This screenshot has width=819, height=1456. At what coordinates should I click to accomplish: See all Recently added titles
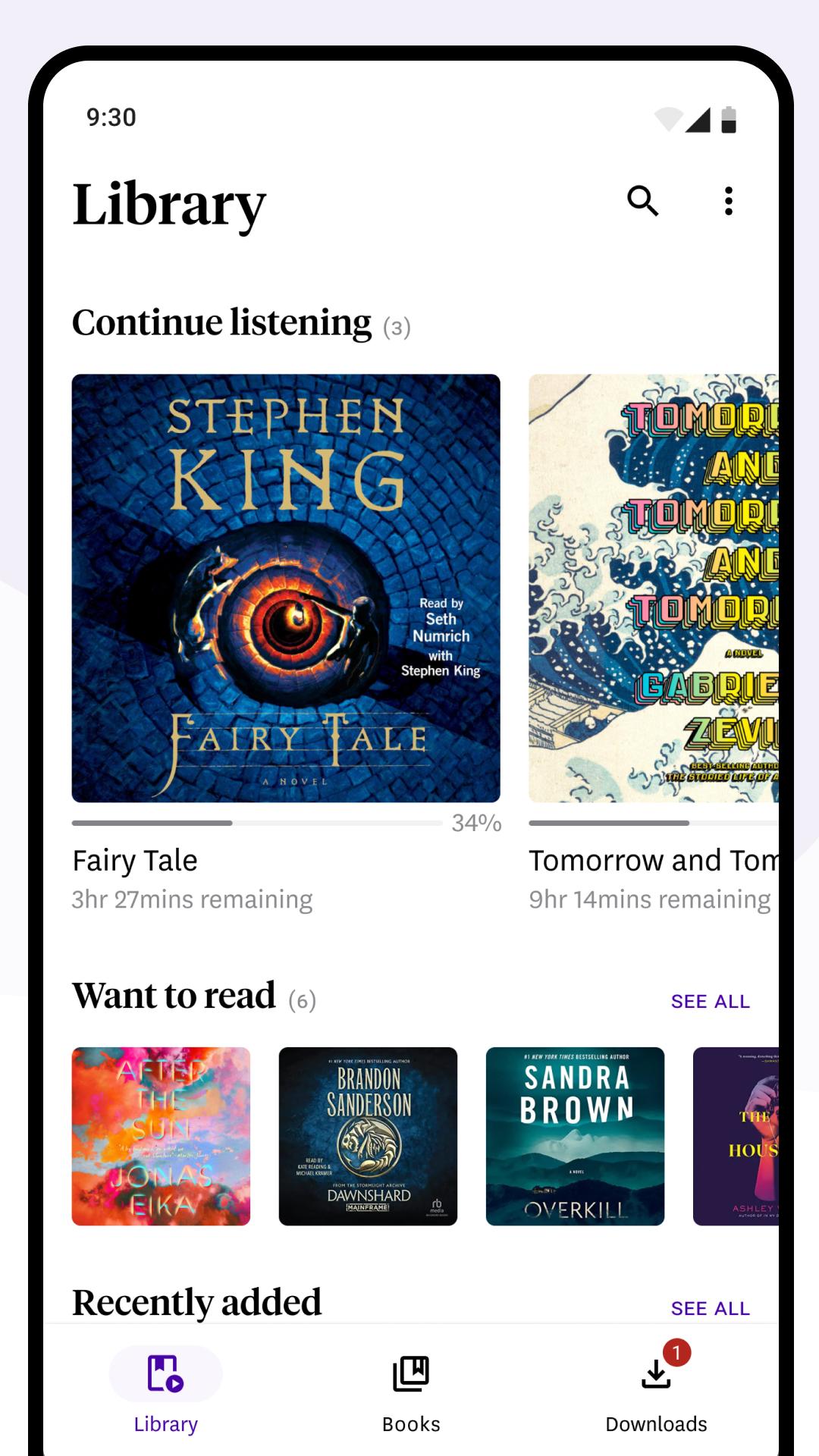pos(710,1309)
